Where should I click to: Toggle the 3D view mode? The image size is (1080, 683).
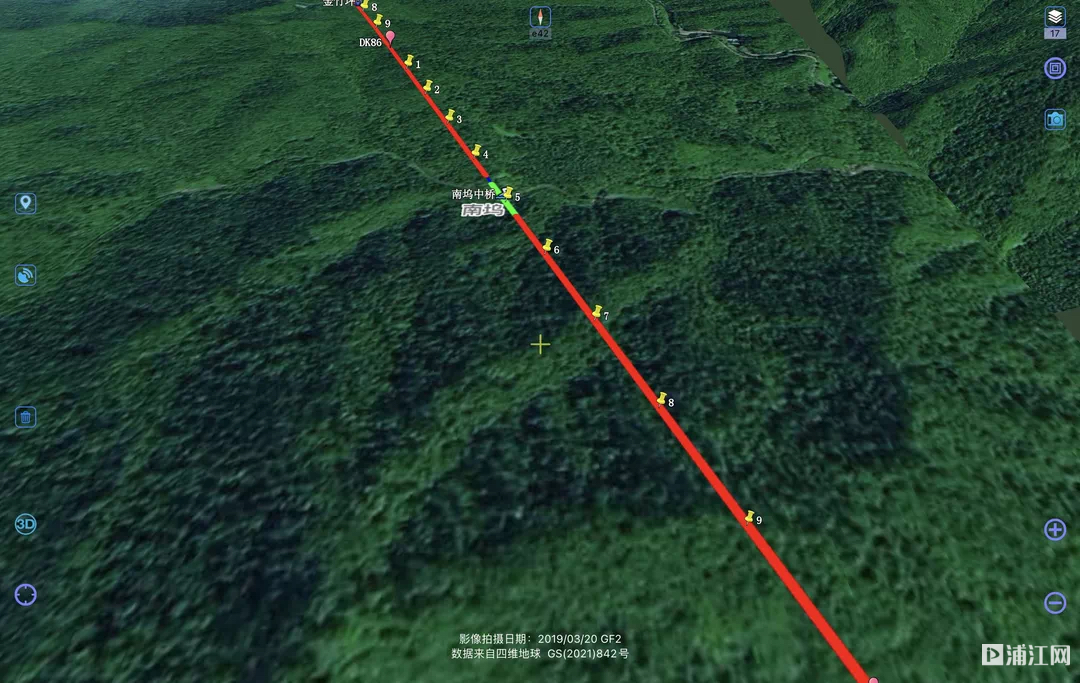(x=25, y=524)
